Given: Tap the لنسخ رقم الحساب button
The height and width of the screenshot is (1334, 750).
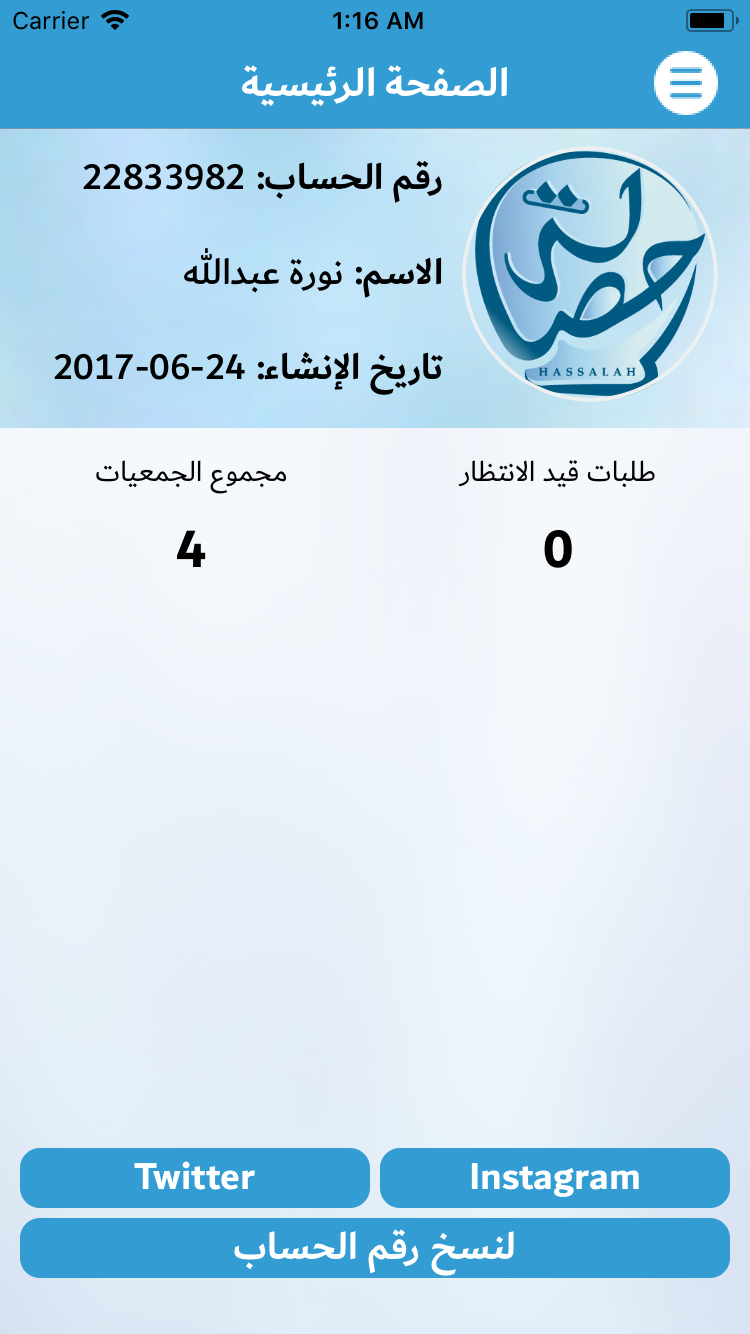Looking at the screenshot, I should 375,1247.
